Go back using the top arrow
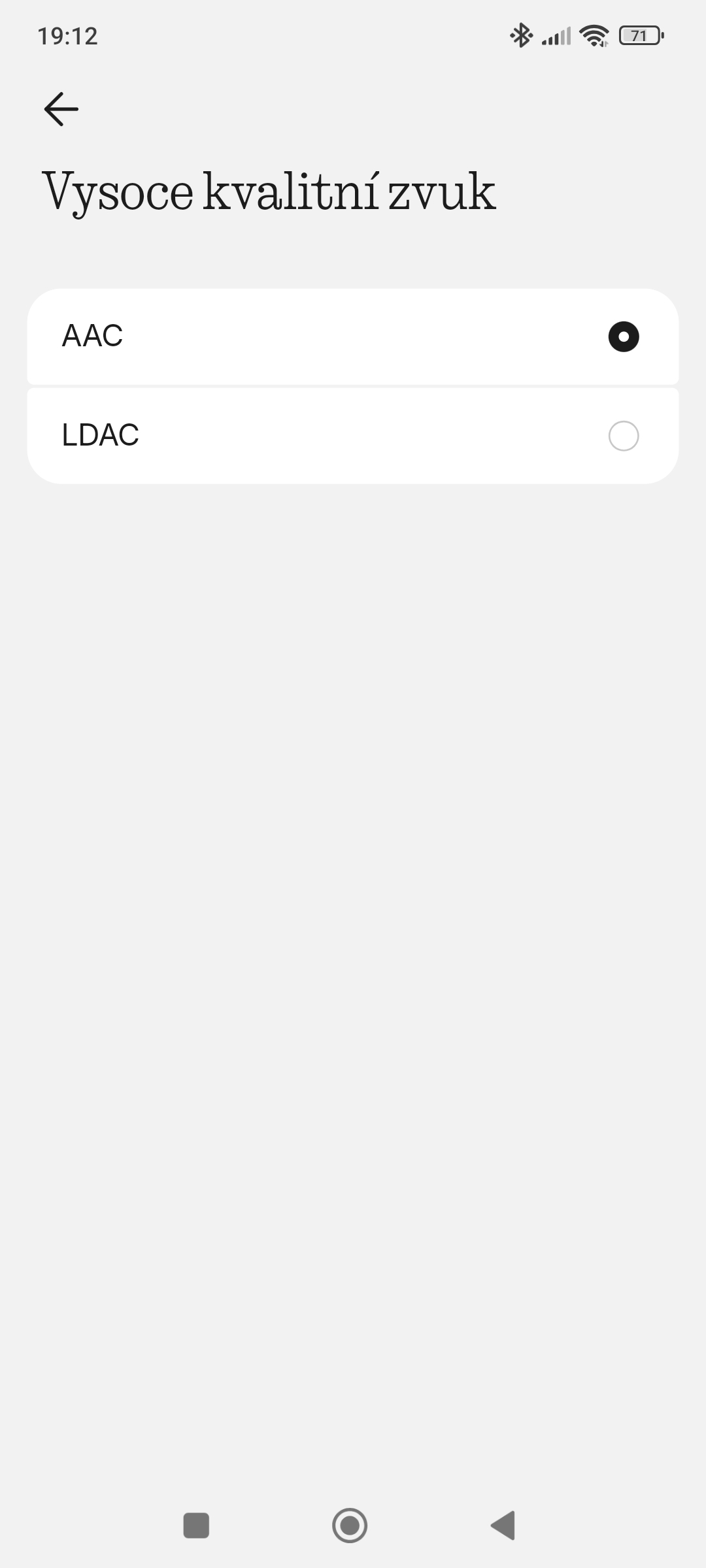 tap(61, 108)
